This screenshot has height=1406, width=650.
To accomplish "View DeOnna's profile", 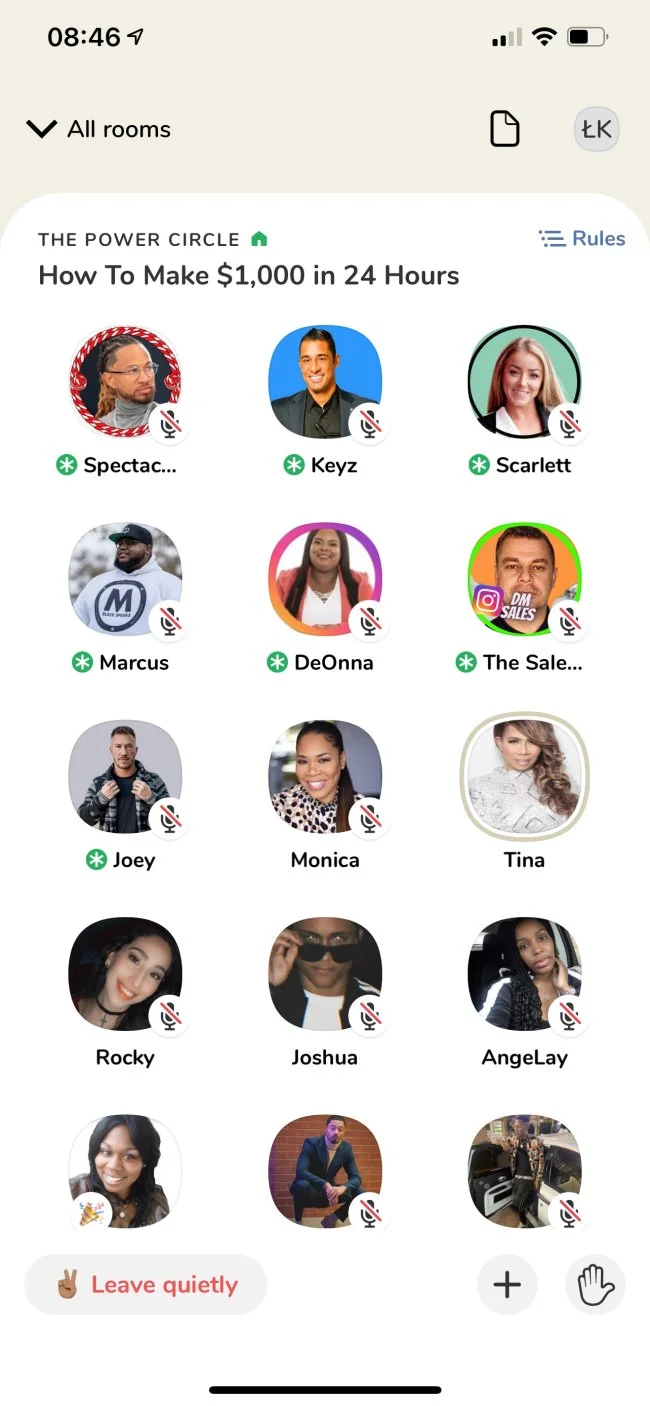I will [325, 579].
